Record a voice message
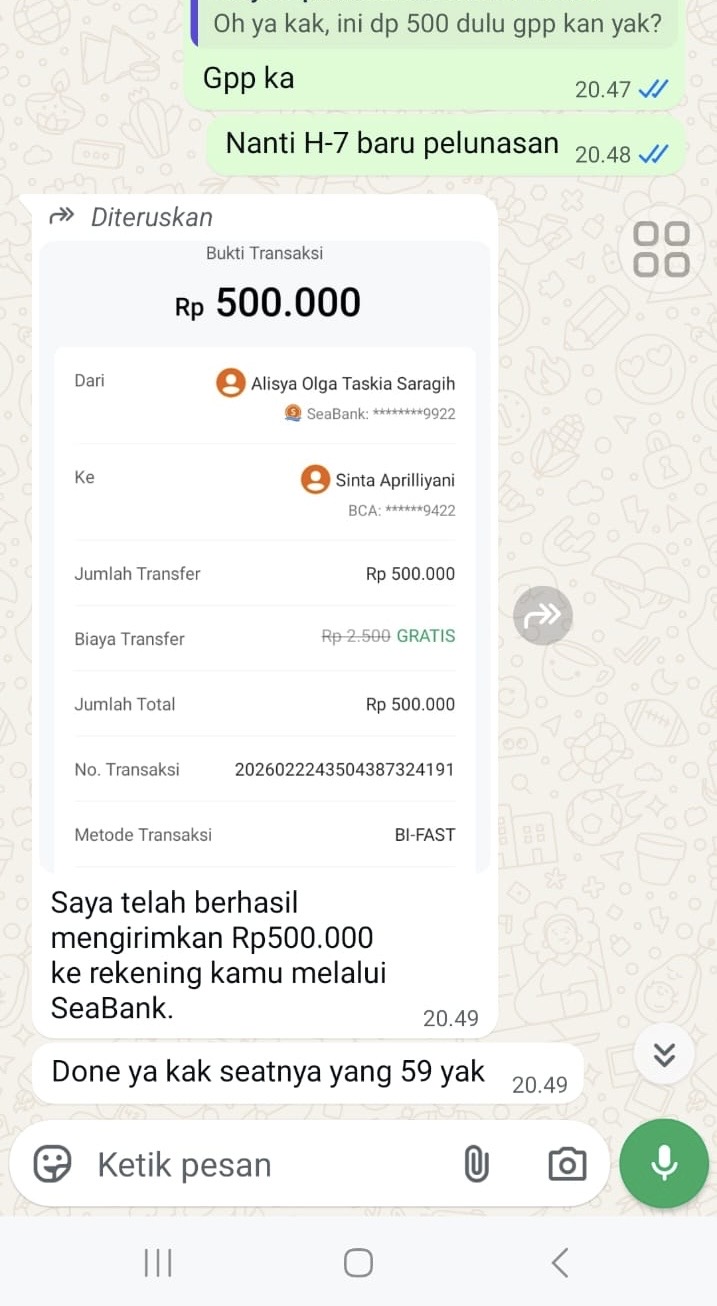The height and width of the screenshot is (1306, 717). click(x=664, y=1163)
